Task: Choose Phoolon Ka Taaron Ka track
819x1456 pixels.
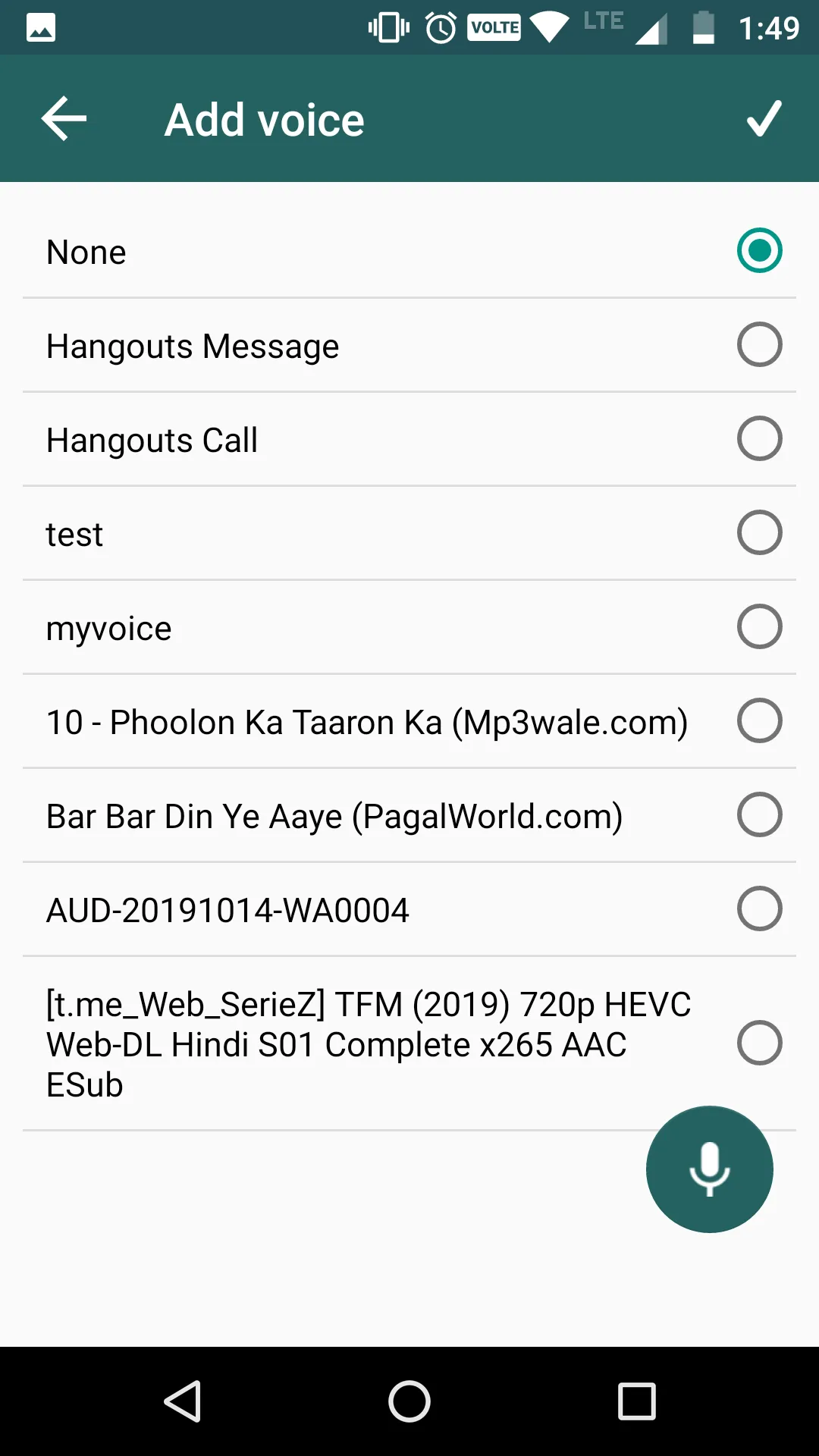Action: (759, 721)
